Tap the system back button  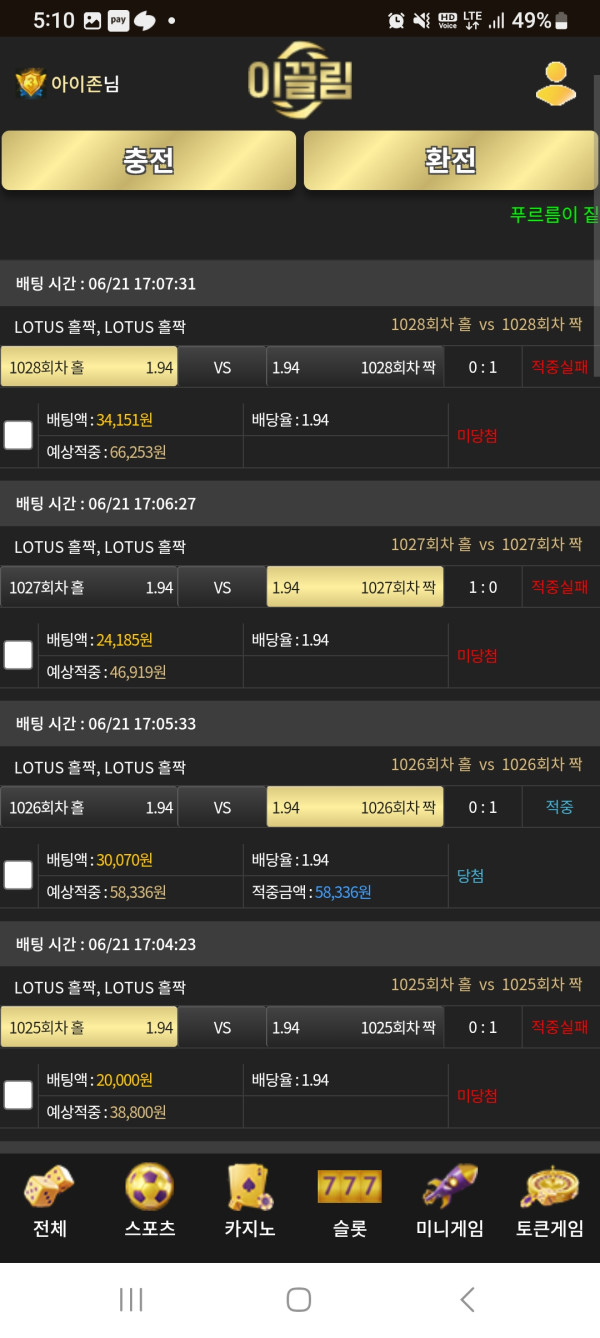coord(467,1299)
